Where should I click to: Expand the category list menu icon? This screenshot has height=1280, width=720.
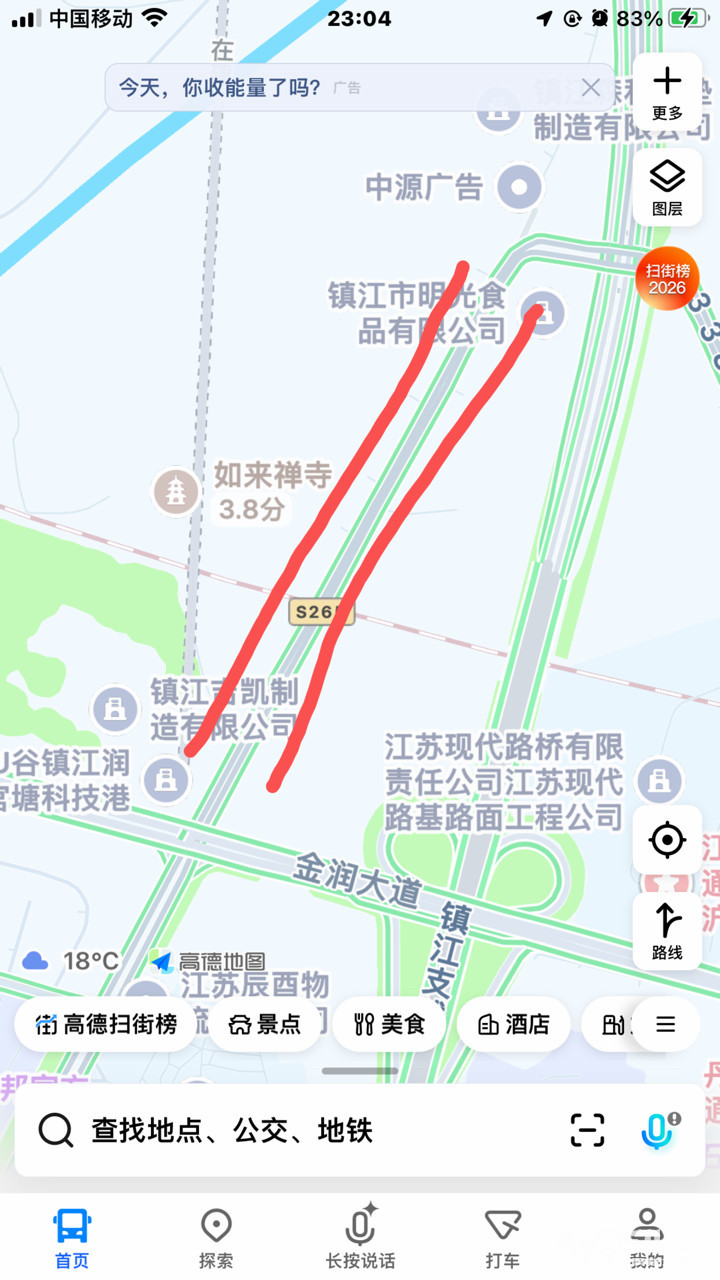[x=665, y=1024]
